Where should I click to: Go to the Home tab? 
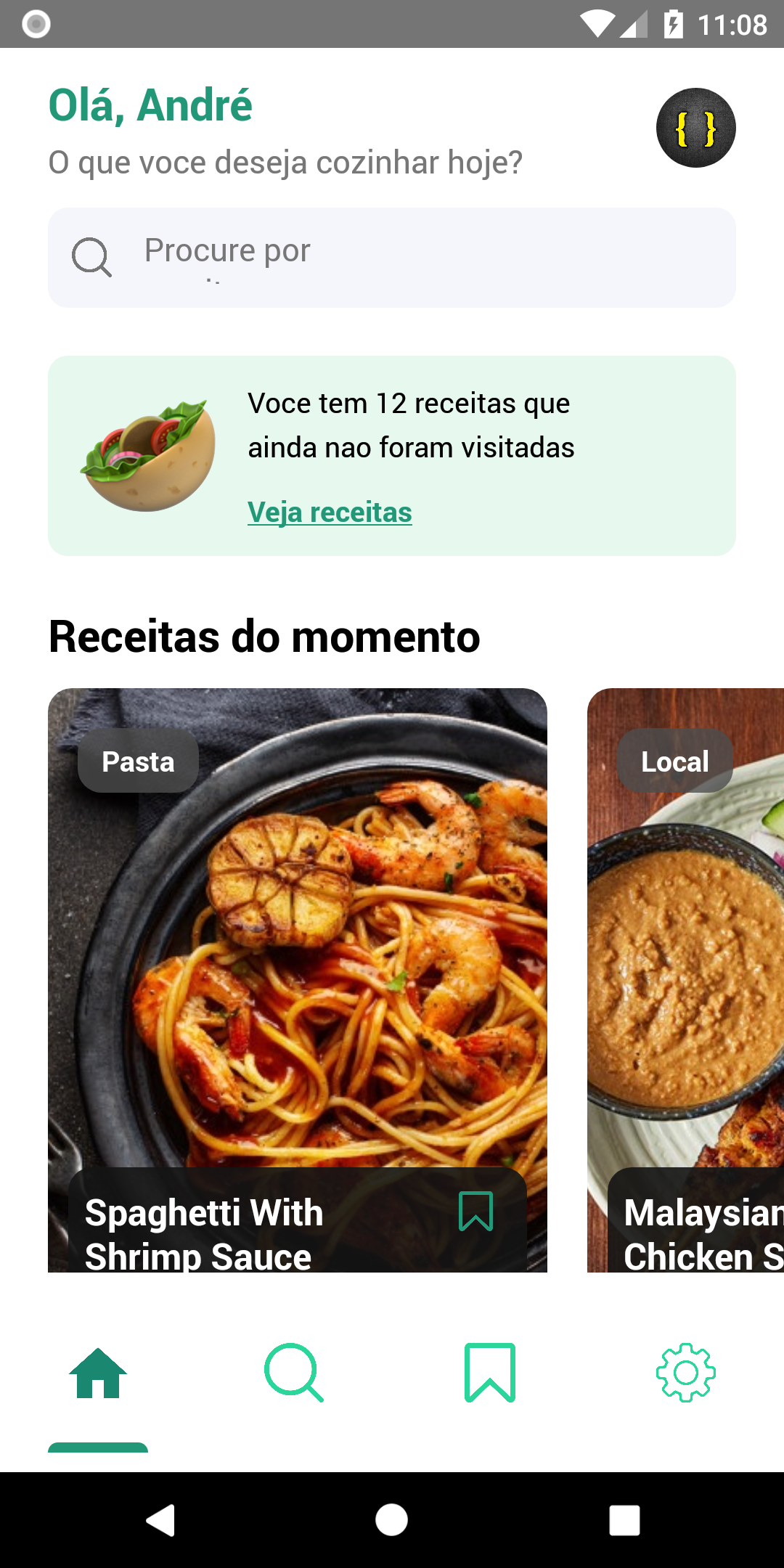coord(98,1373)
